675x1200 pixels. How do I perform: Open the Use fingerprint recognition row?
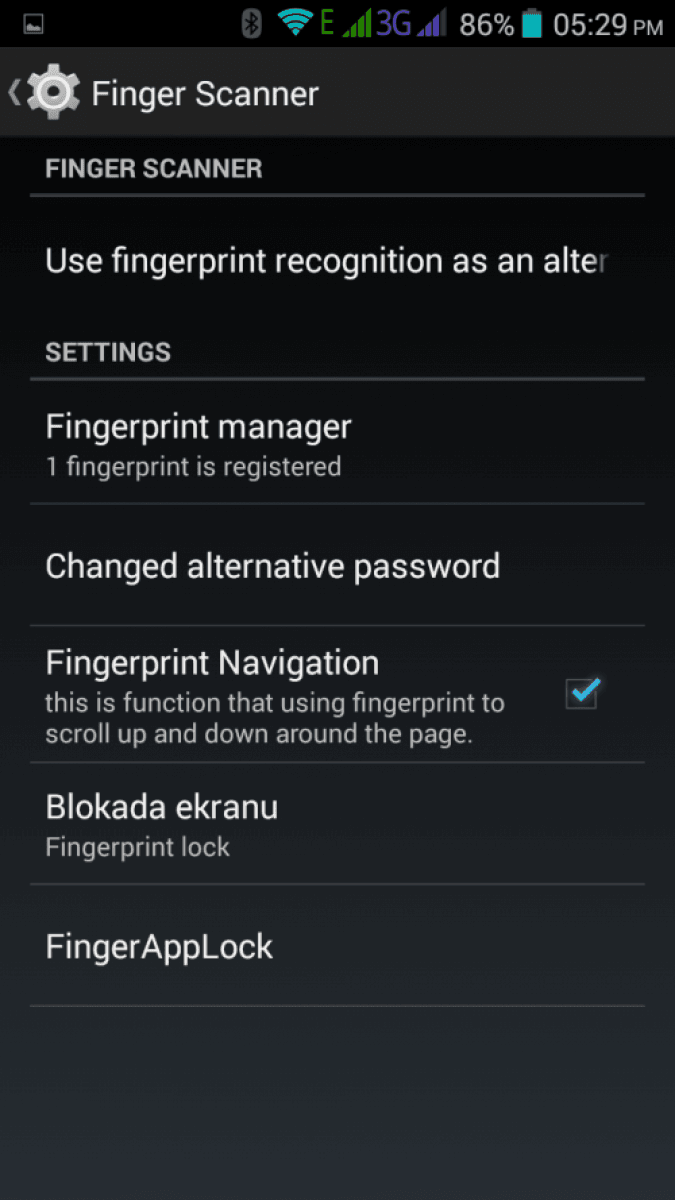point(337,262)
